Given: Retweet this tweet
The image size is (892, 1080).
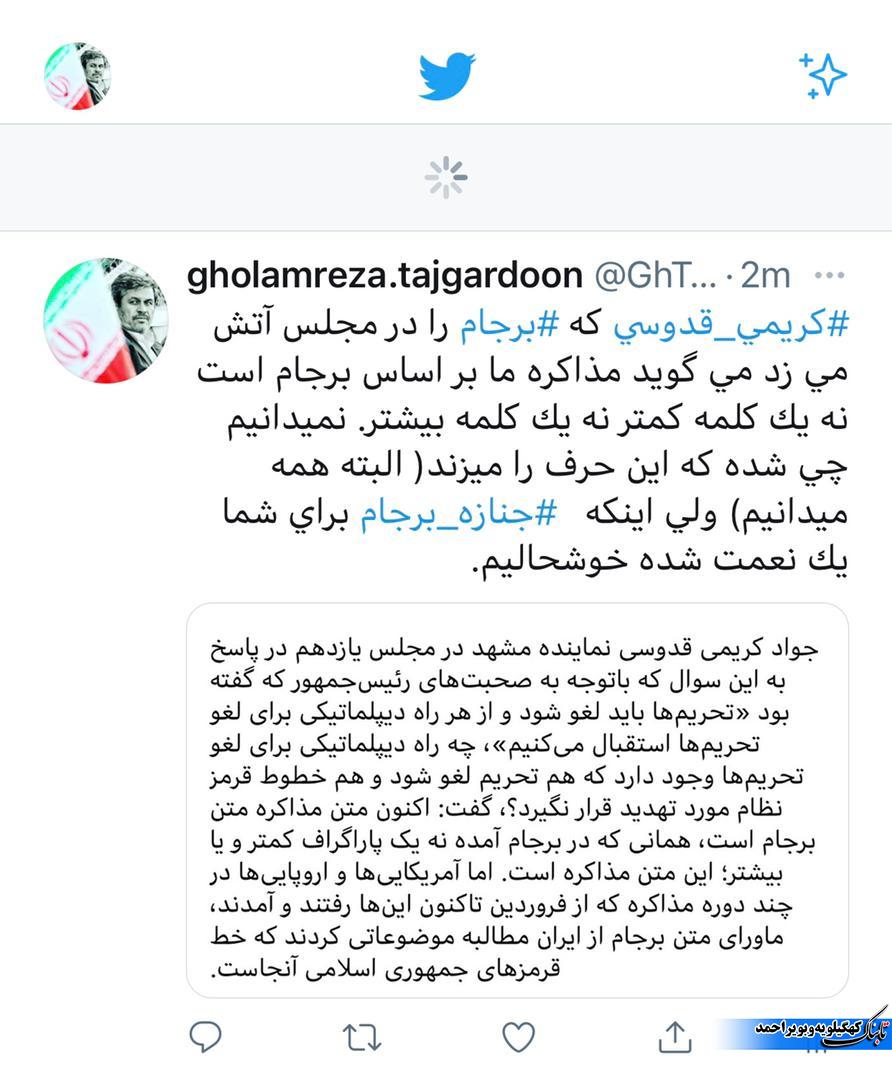Looking at the screenshot, I should point(362,1038).
